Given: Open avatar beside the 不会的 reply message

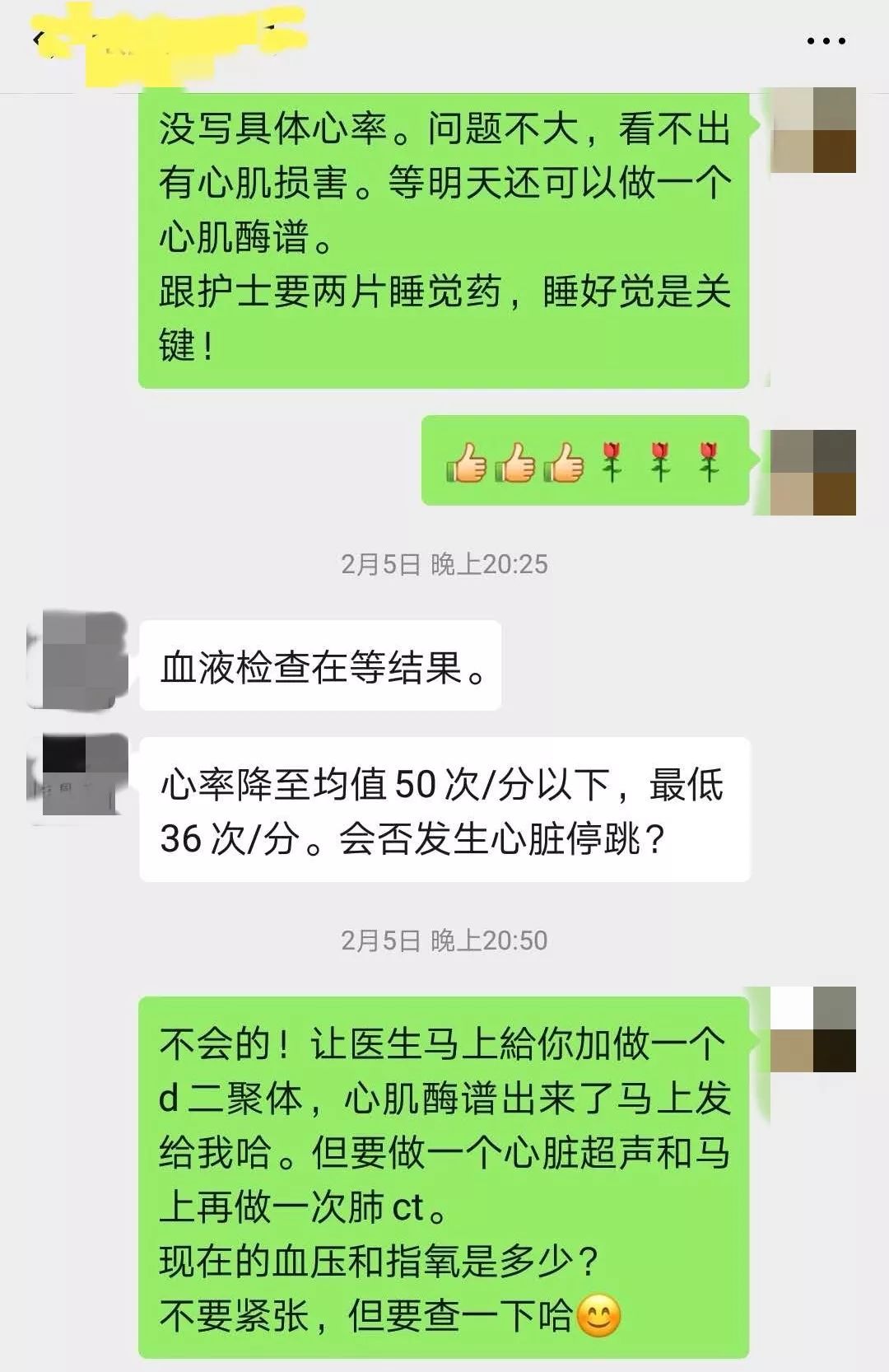Looking at the screenshot, I should [812, 1029].
